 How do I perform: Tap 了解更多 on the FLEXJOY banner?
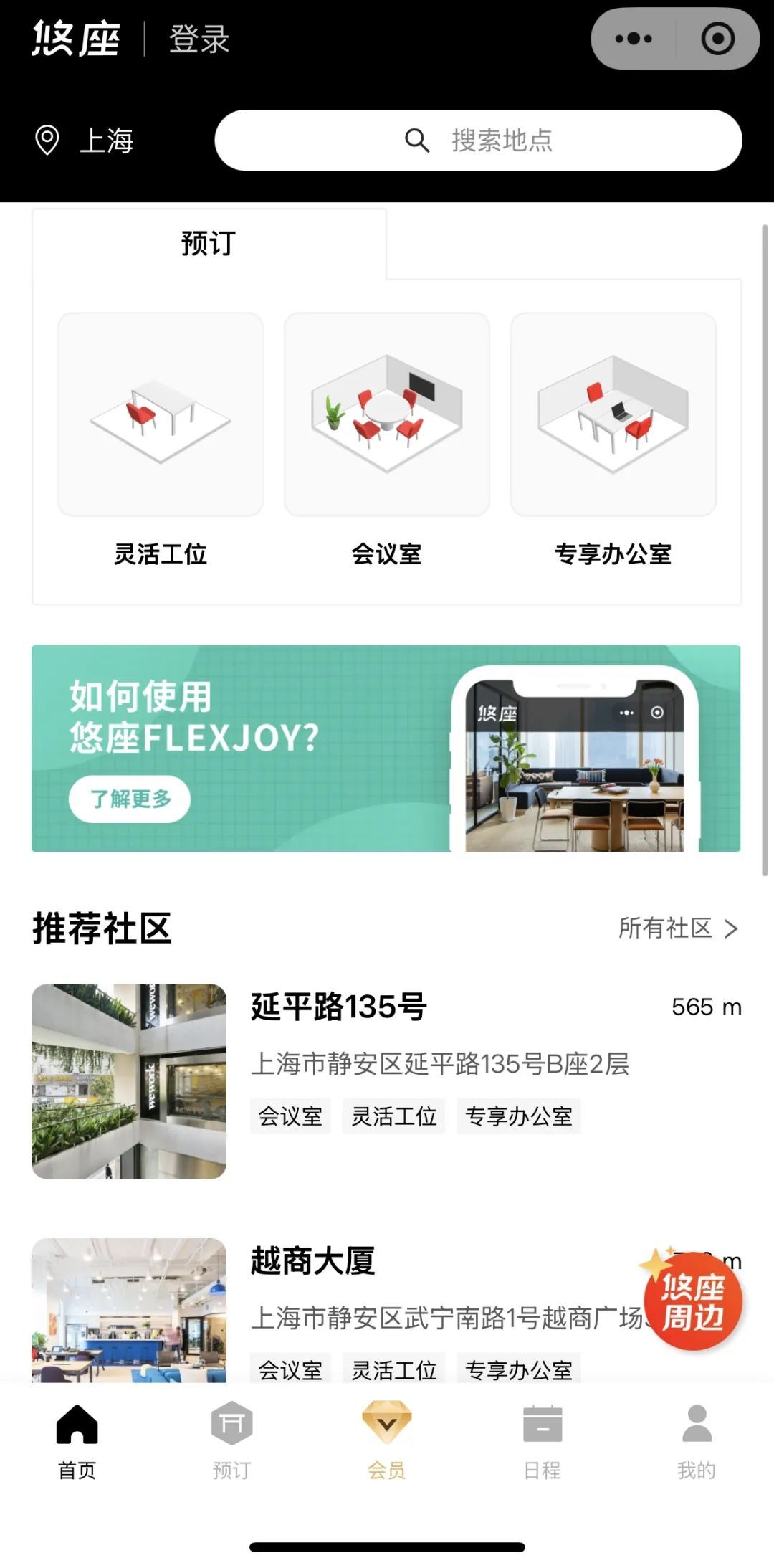click(x=130, y=798)
